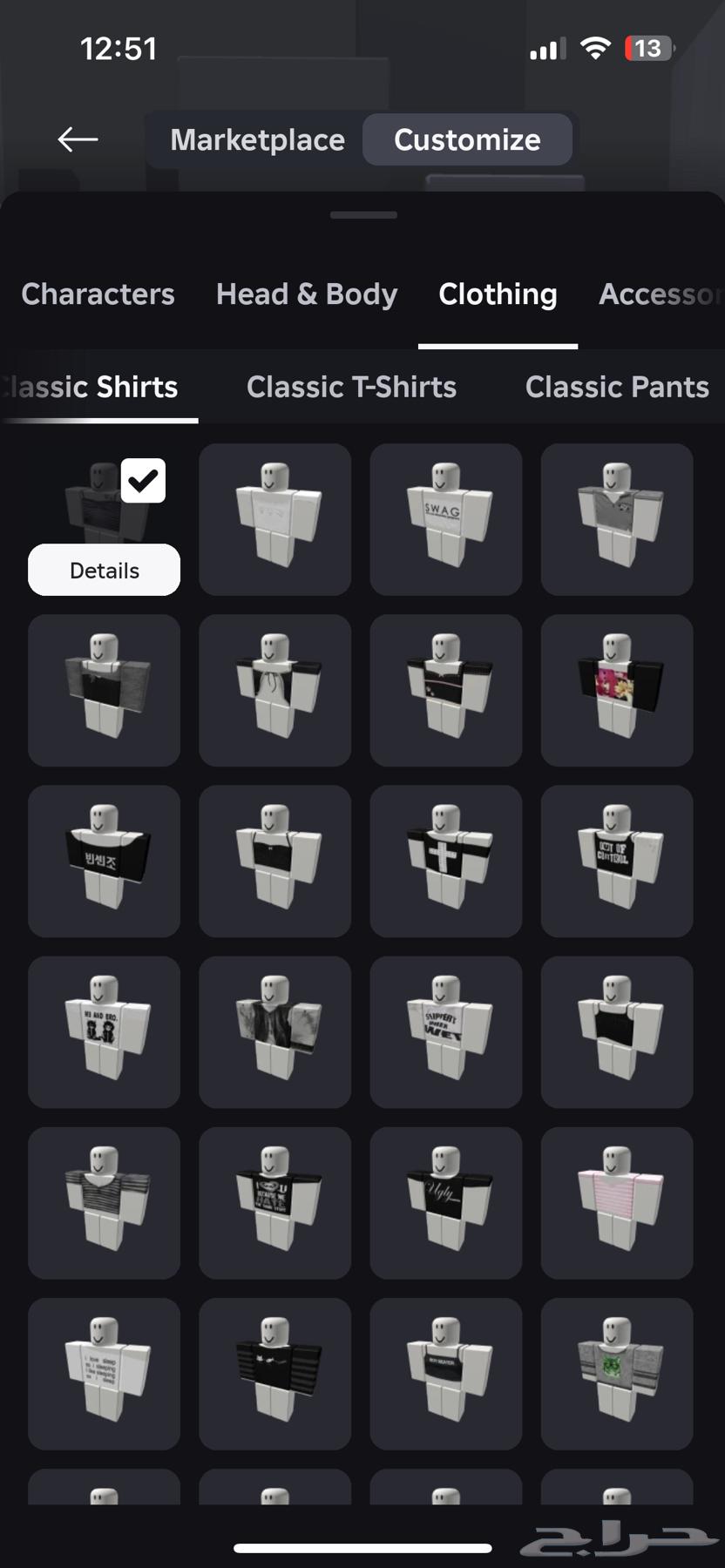Screen dimensions: 725x1568
Task: Open the Head & Body category
Action: click(x=306, y=294)
